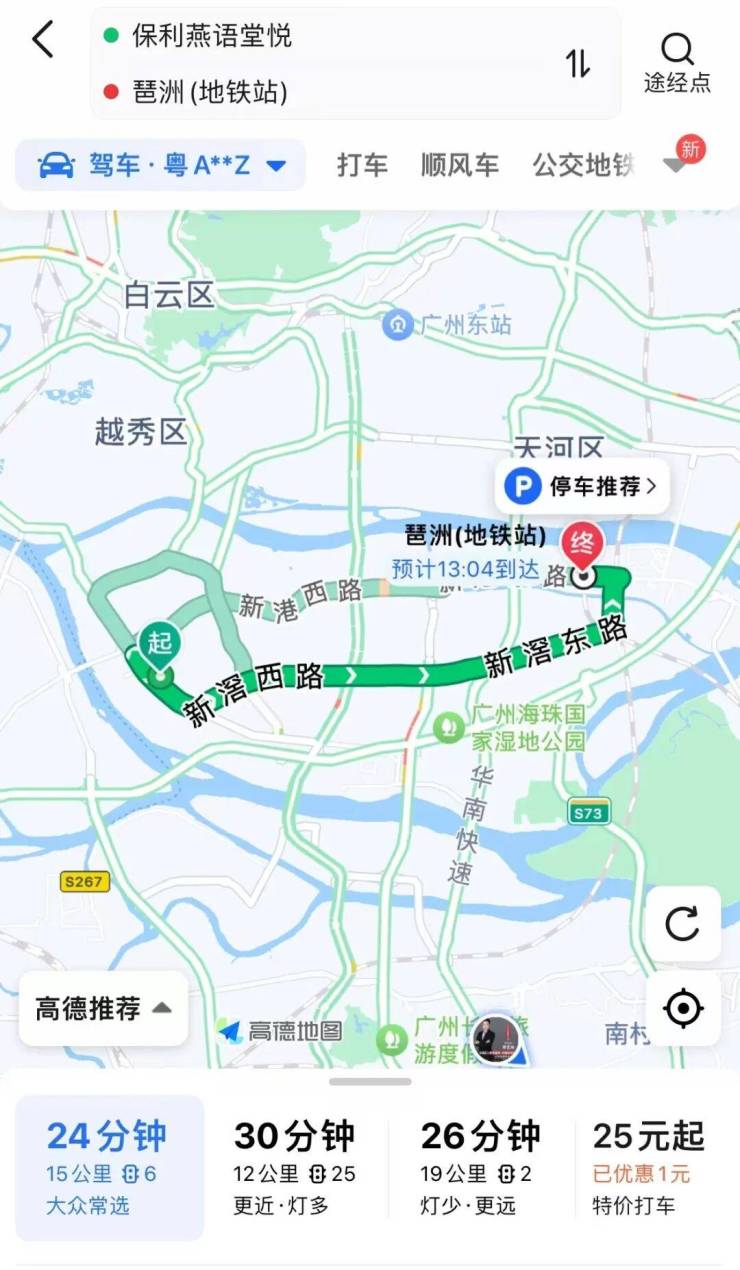The height and width of the screenshot is (1270, 740).
Task: Choose the 25元起 特价打车 option
Action: [648, 1167]
